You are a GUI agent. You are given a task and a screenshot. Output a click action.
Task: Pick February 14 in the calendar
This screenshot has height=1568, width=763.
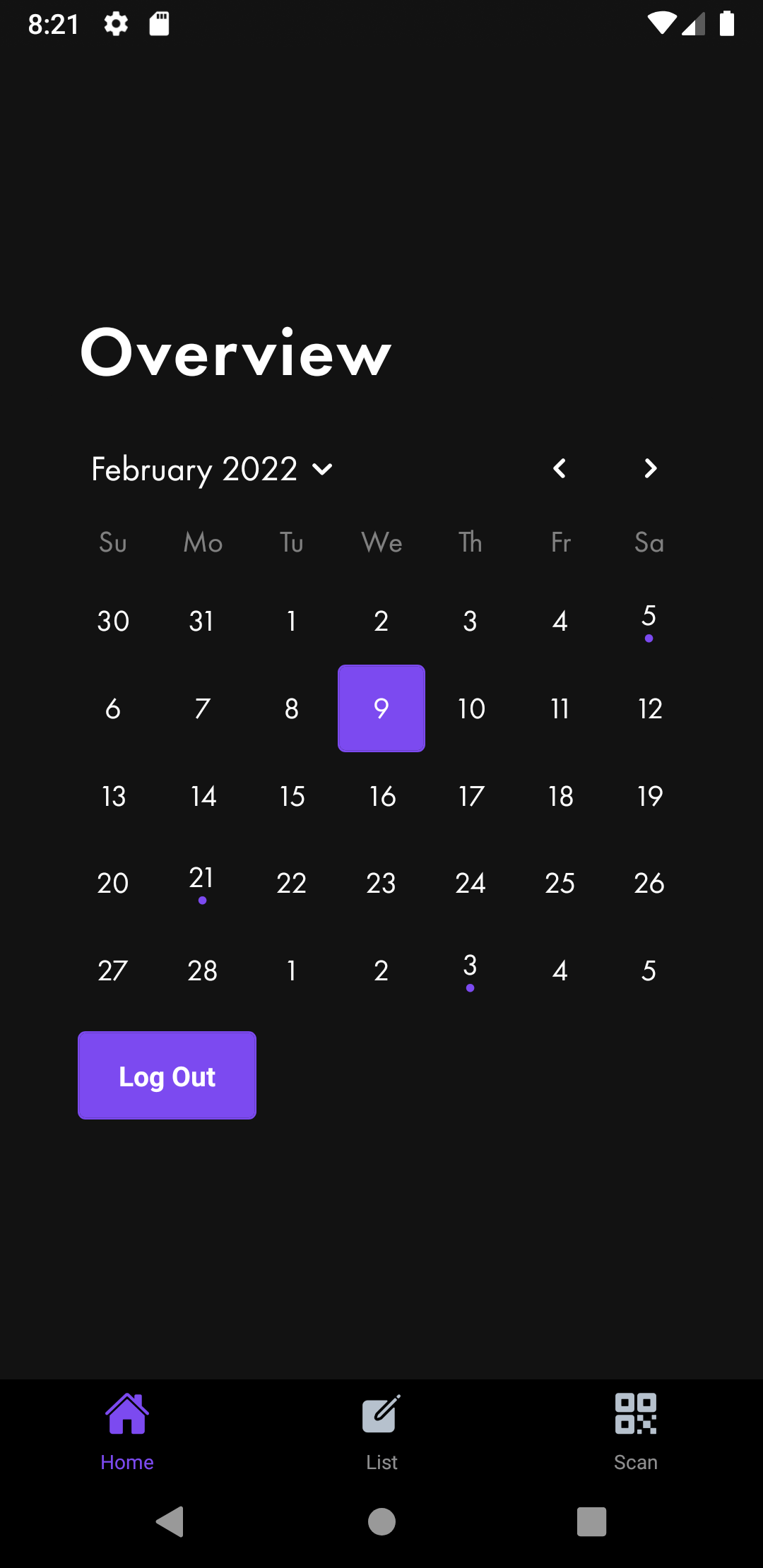(x=203, y=796)
